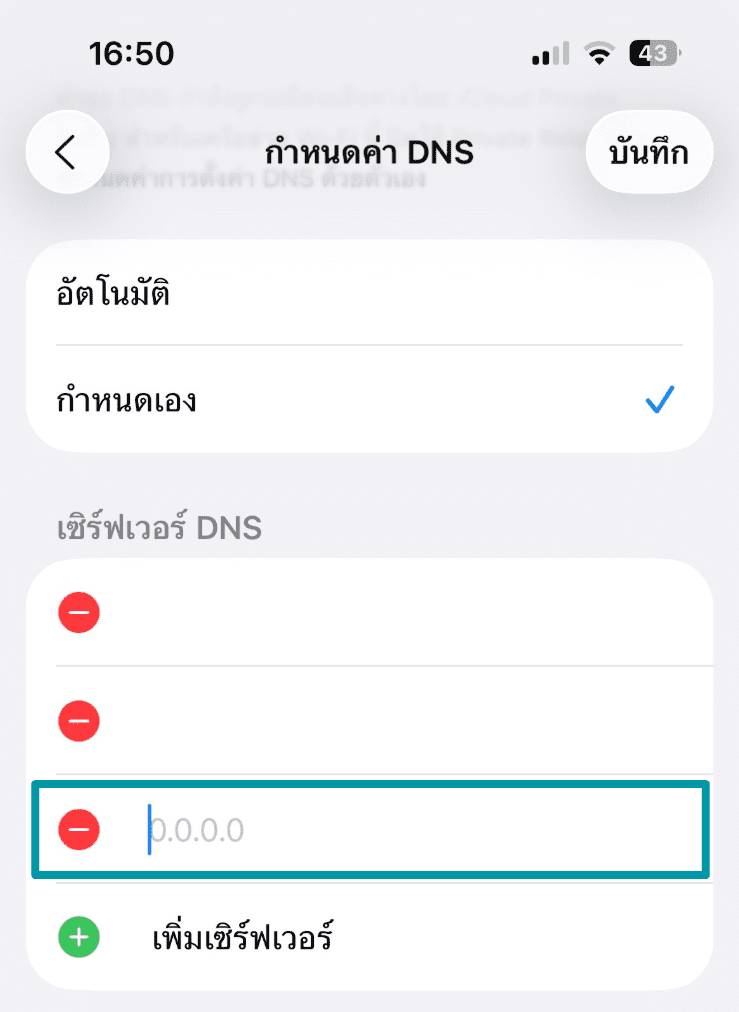The height and width of the screenshot is (1012, 739).
Task: Tap the green plus icon to add a server
Action: 79,937
